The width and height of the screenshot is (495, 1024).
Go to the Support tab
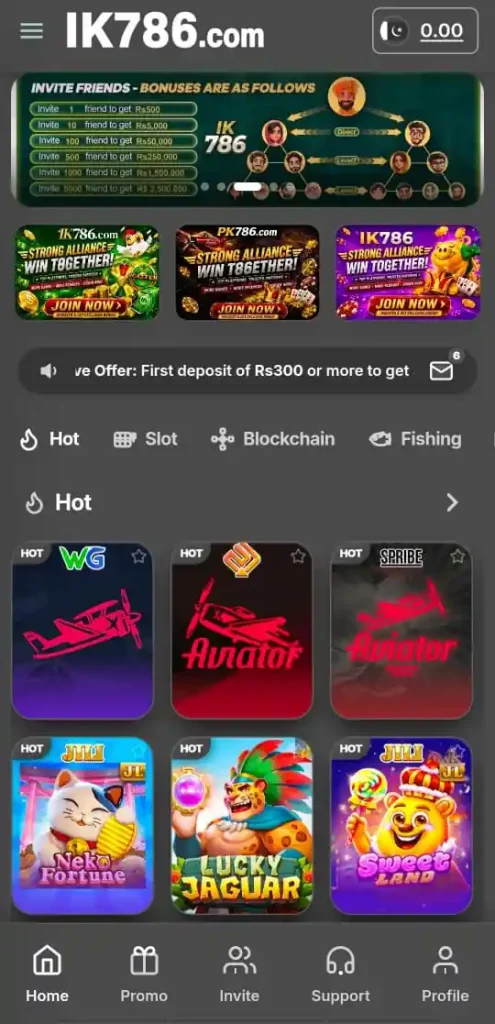point(340,974)
